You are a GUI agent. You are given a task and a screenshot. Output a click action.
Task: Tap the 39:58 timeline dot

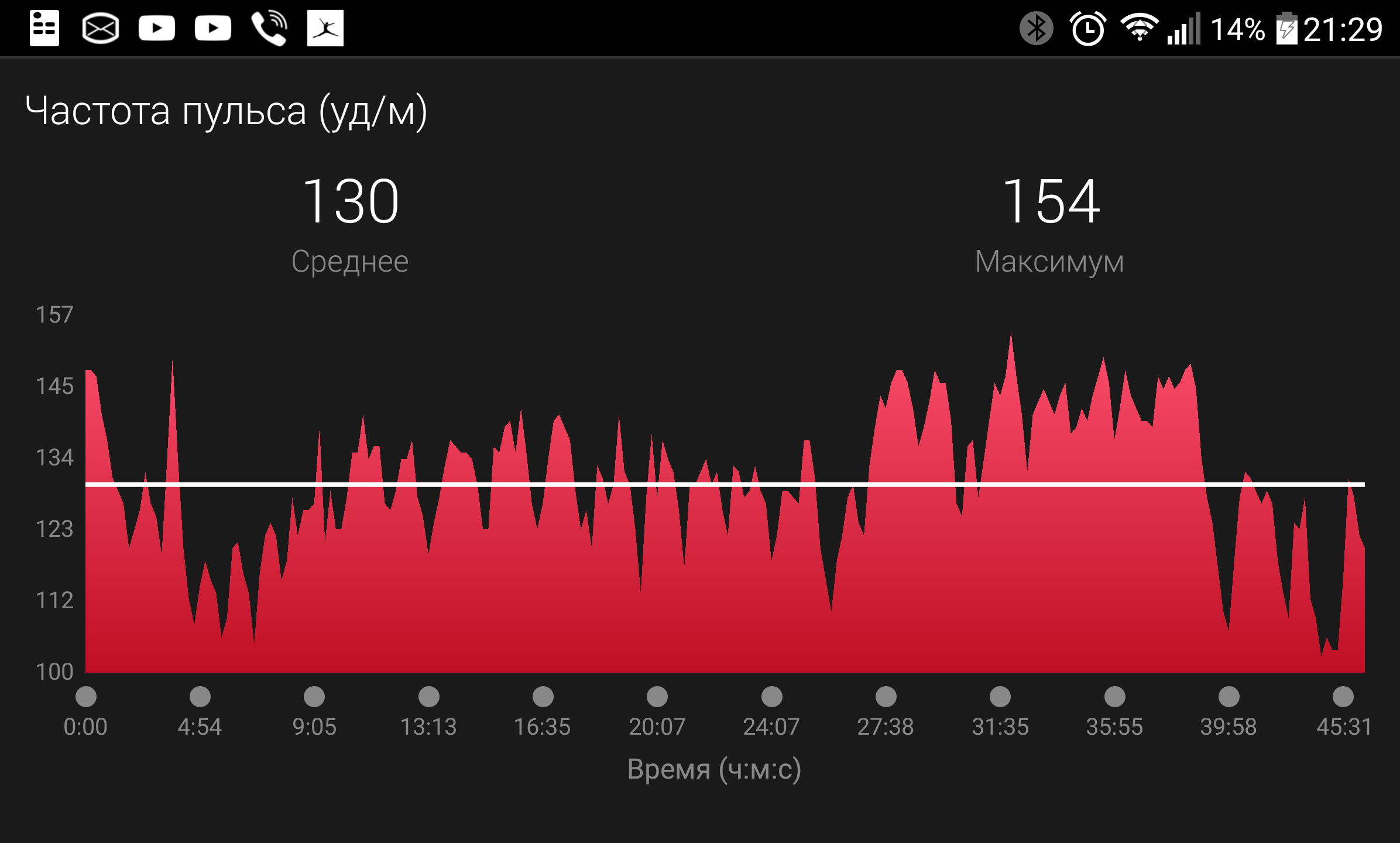[1229, 697]
